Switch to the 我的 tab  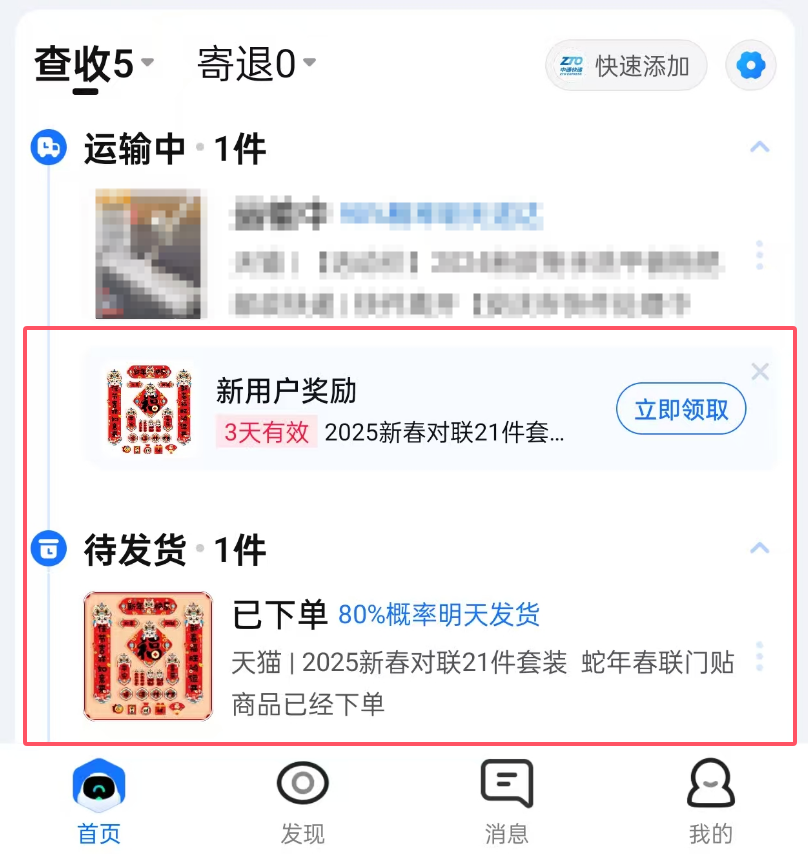(x=710, y=800)
